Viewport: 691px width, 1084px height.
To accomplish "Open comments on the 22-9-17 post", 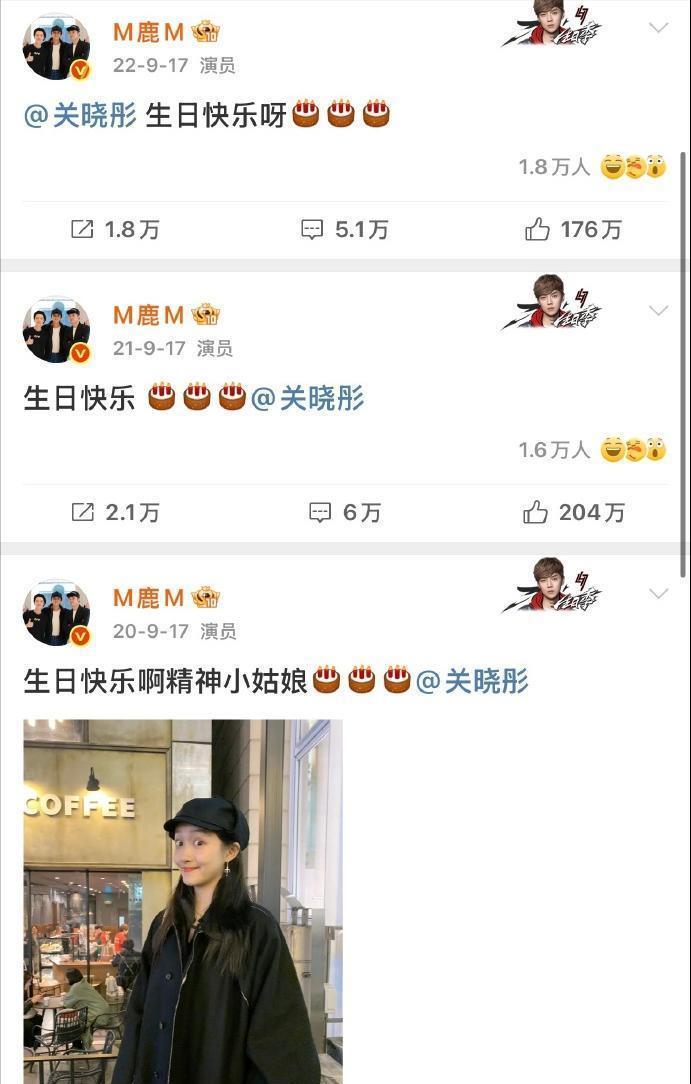I will click(345, 230).
